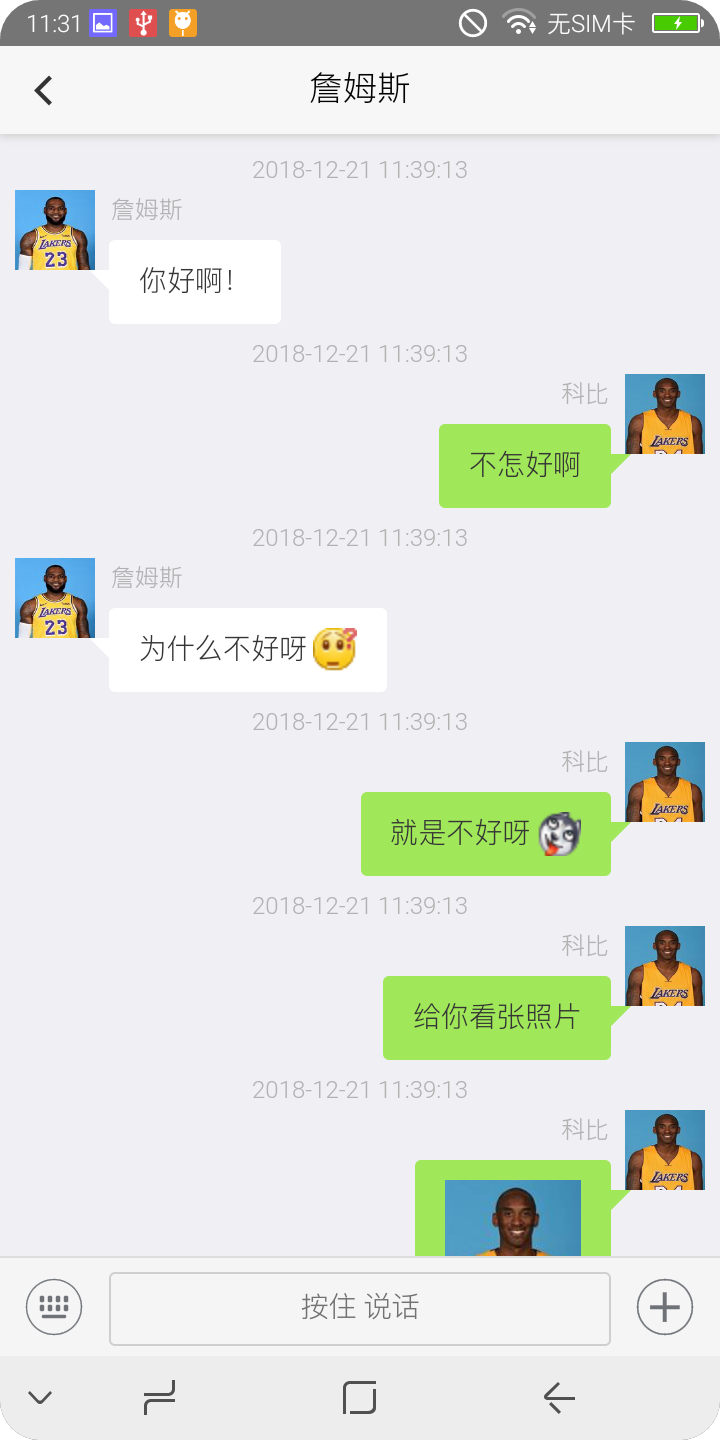The image size is (720, 1440).
Task: Open recent apps from navigation bar
Action: point(160,1397)
